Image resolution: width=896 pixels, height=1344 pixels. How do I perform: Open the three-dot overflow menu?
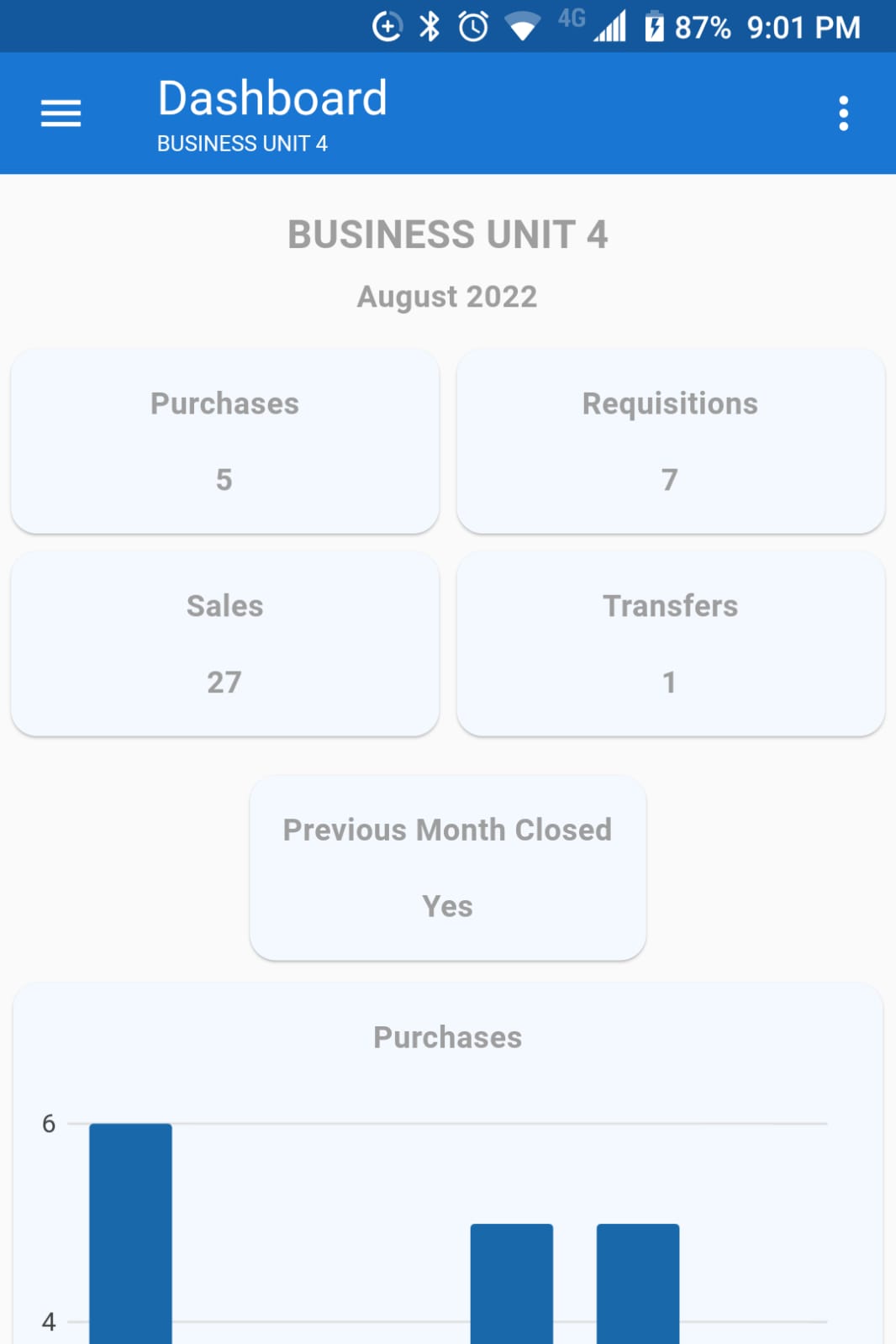844,112
